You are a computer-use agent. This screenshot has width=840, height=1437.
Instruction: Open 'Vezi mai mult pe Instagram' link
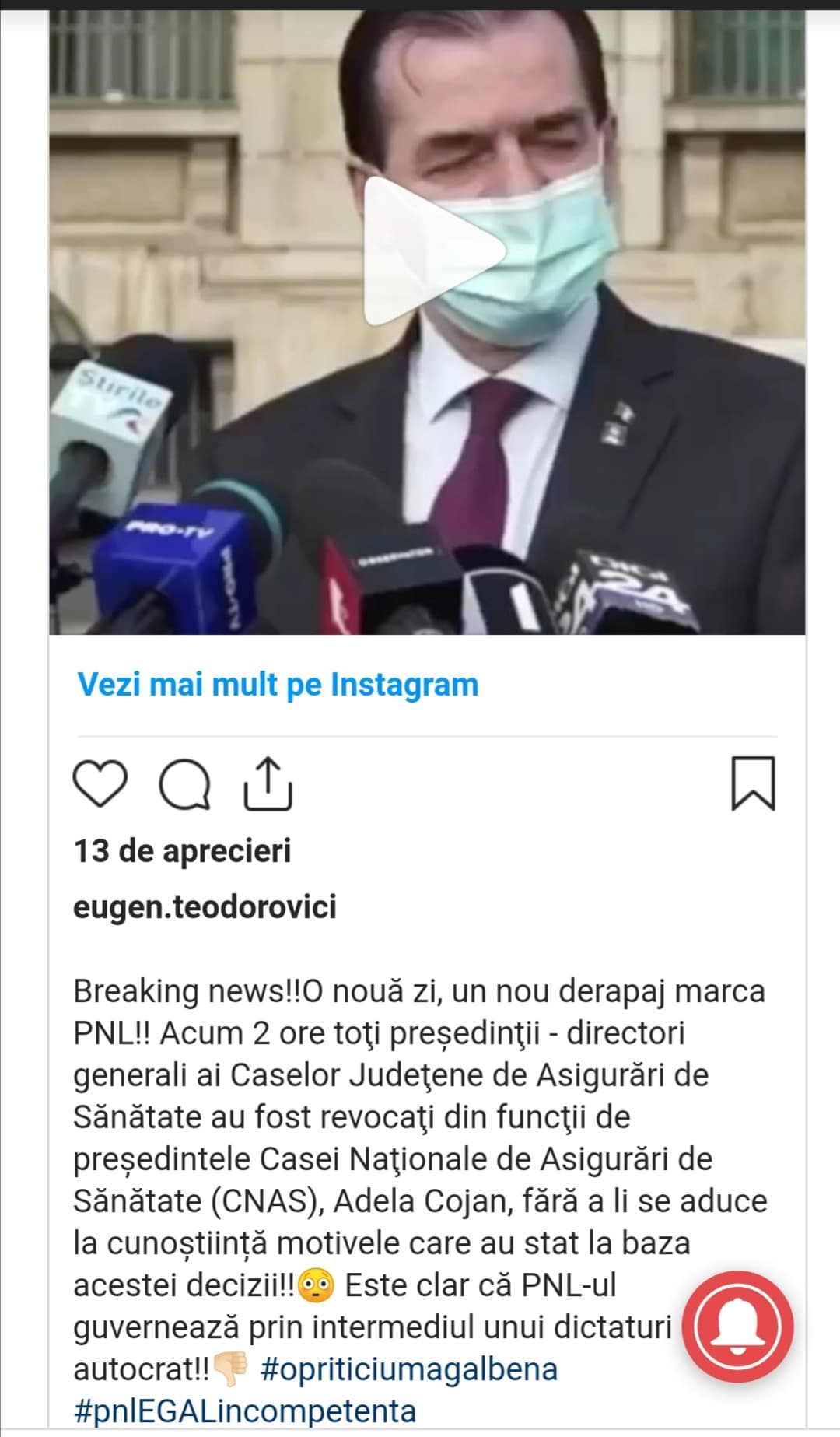(278, 685)
